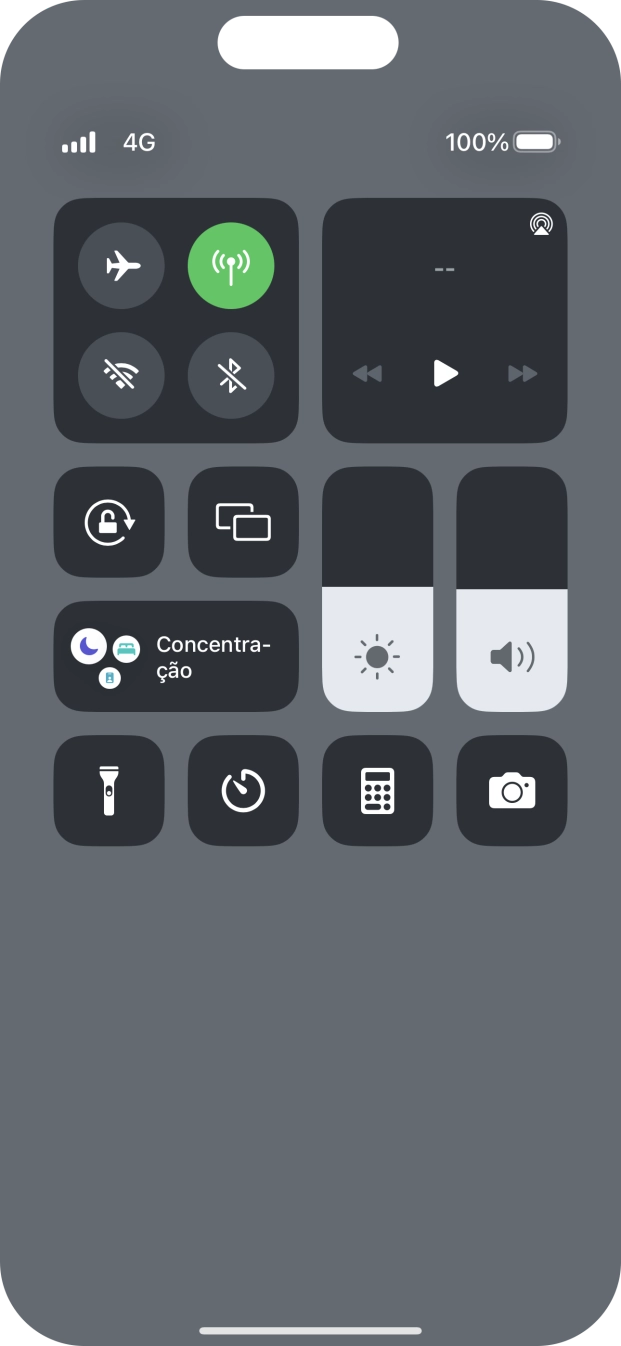Viewport: 621px width, 1346px height.
Task: Turn on Wi-Fi
Action: click(121, 375)
